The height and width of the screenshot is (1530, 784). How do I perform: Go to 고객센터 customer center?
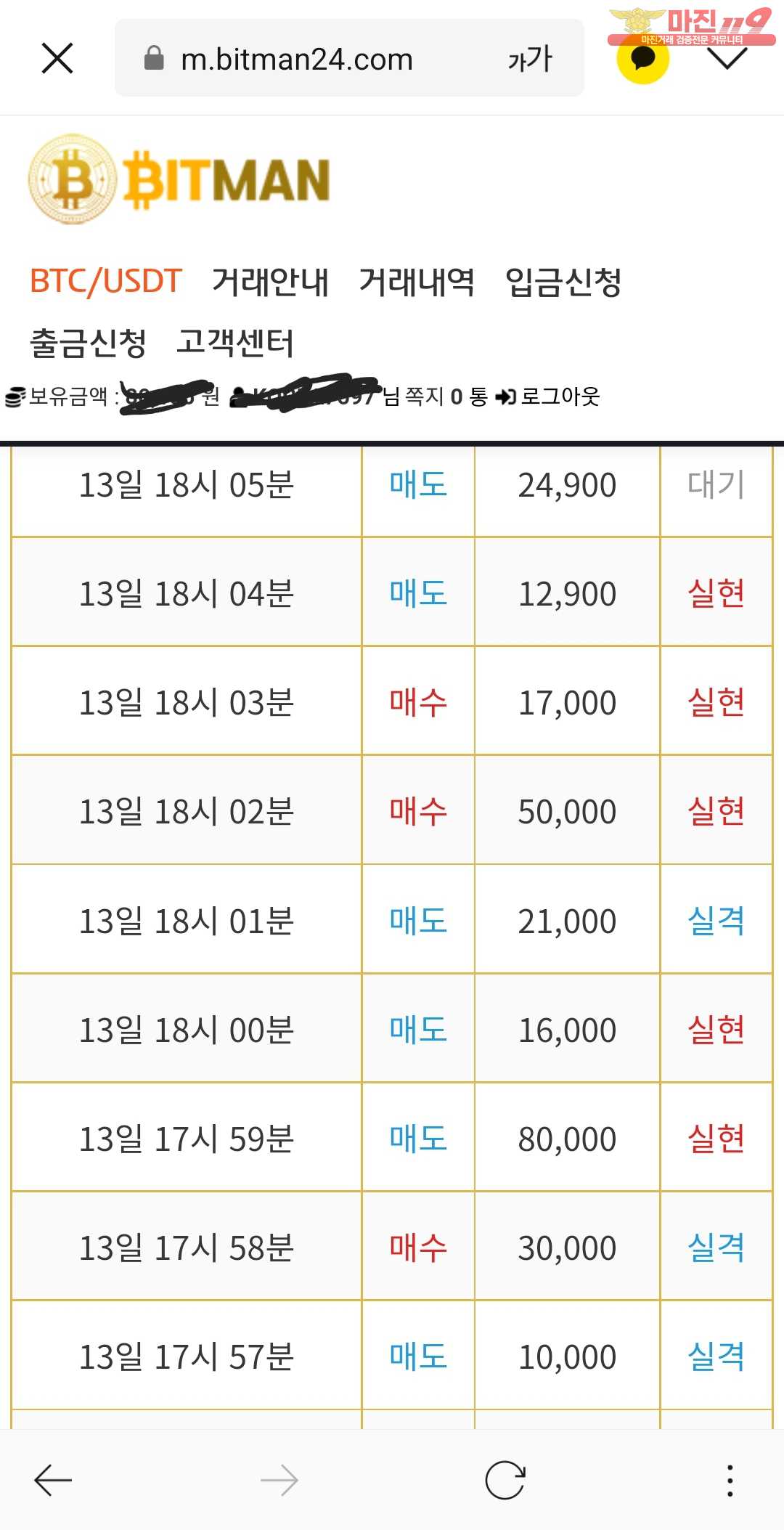pyautogui.click(x=235, y=343)
